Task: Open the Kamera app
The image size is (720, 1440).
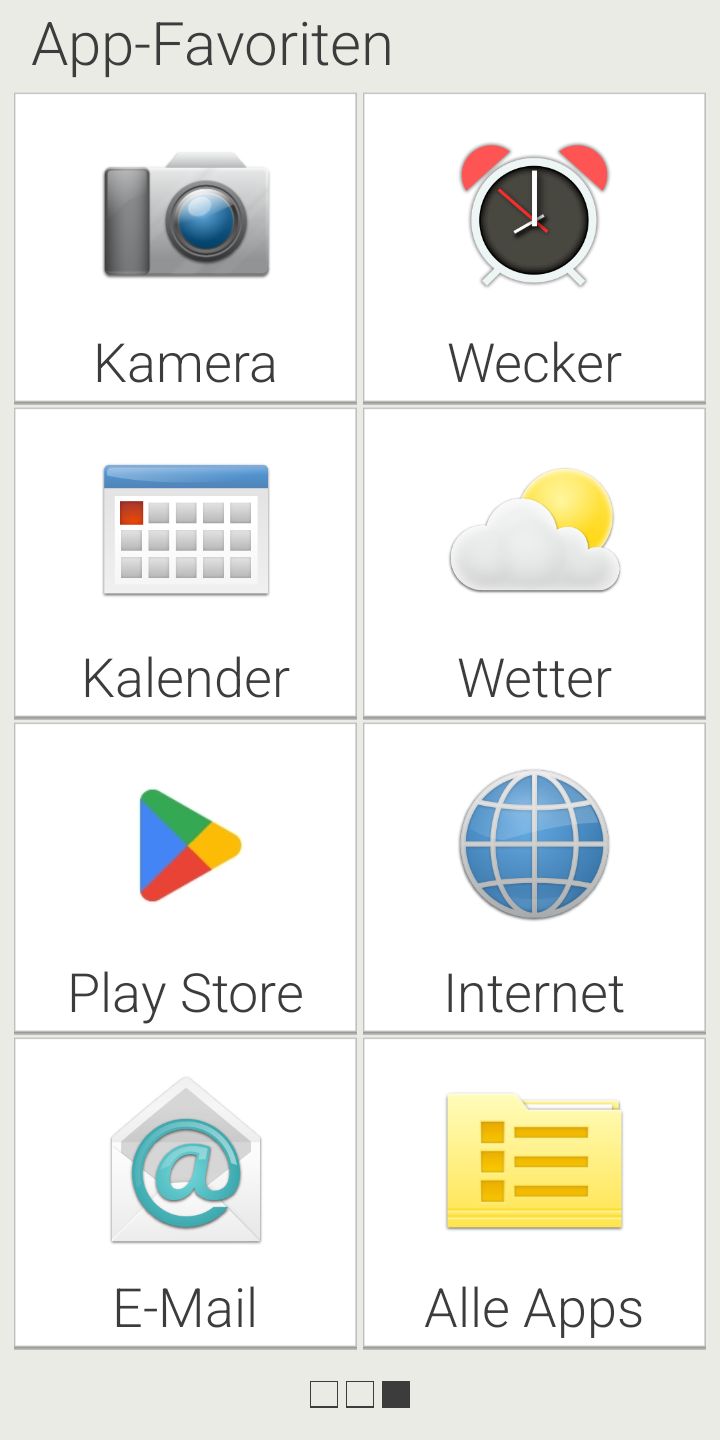Action: 186,247
